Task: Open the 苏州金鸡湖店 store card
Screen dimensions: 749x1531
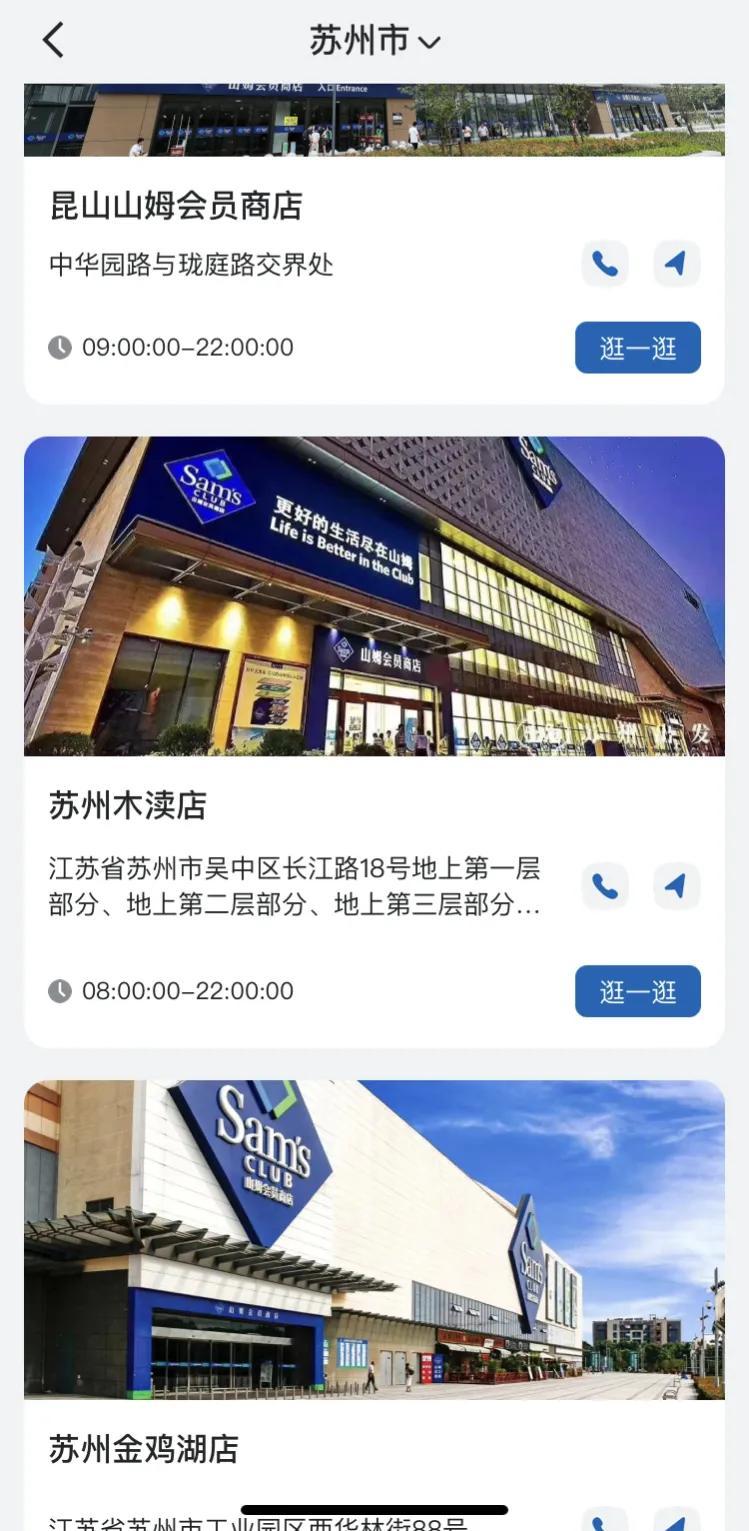Action: click(374, 1305)
